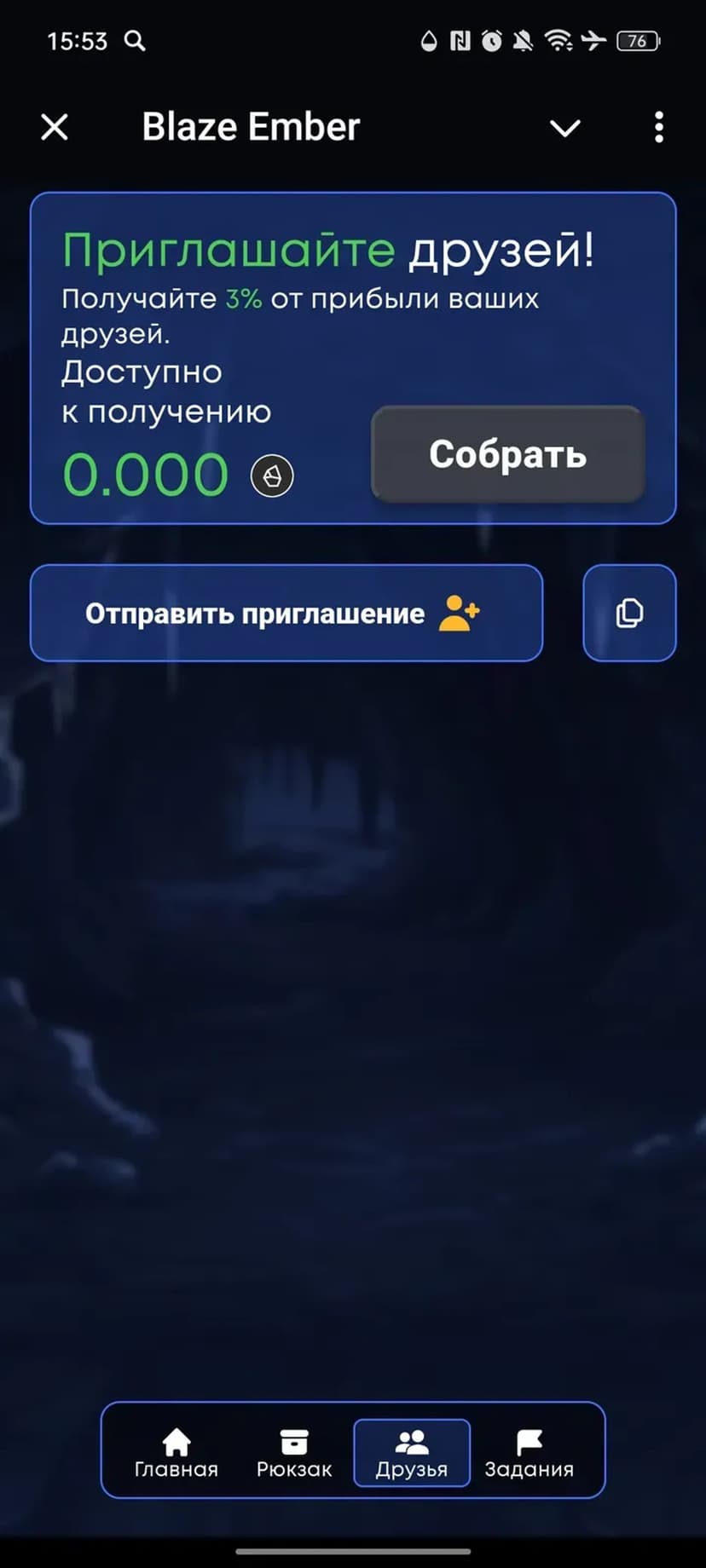Copy the invite link
706x1568 pixels.
click(x=629, y=613)
